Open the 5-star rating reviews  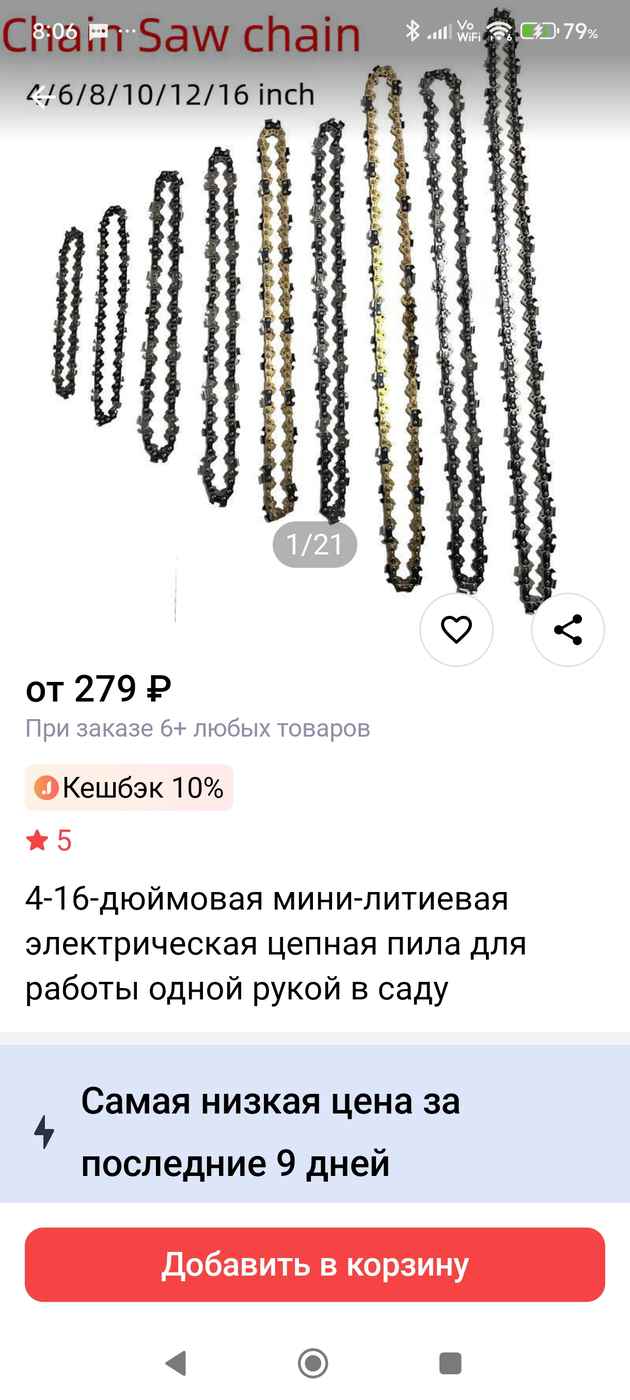(49, 841)
